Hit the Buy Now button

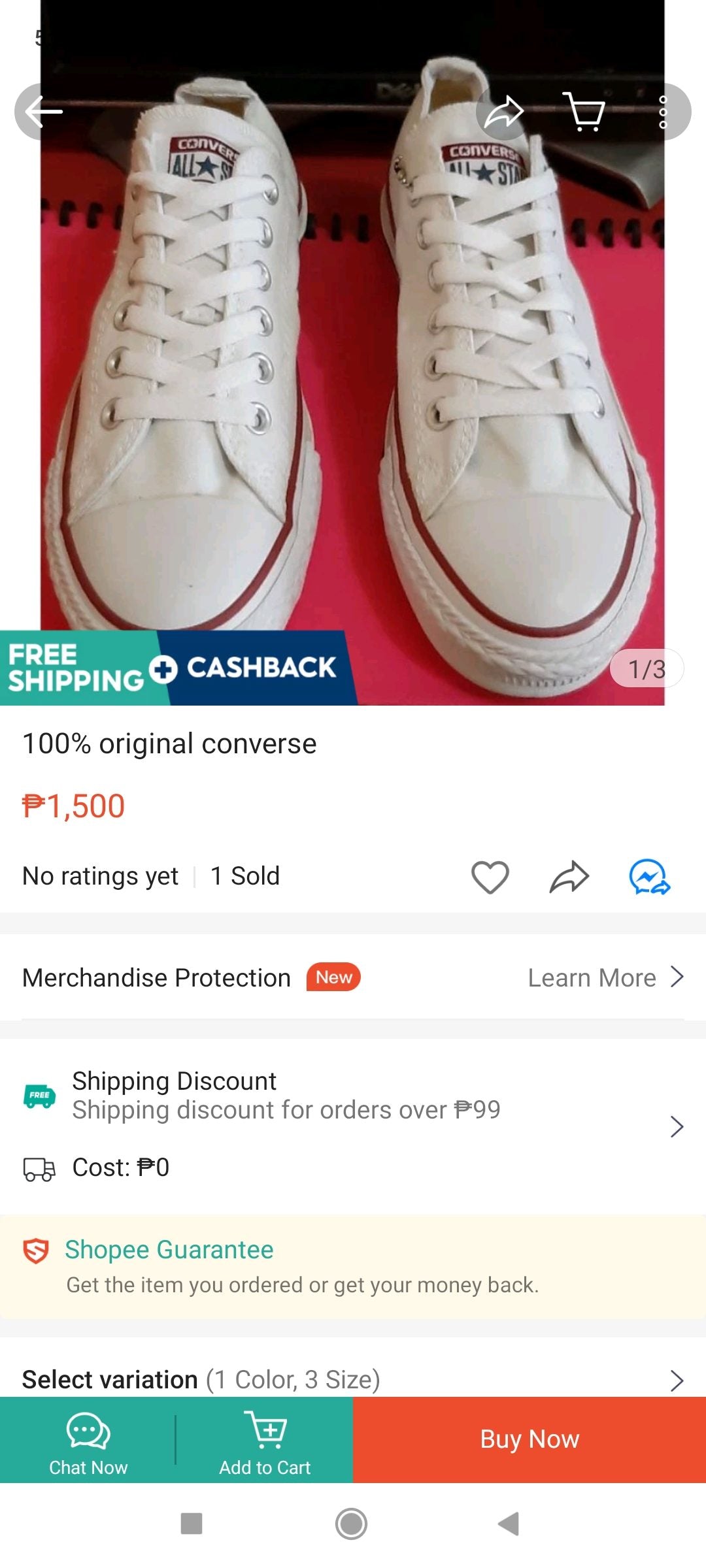[529, 1440]
